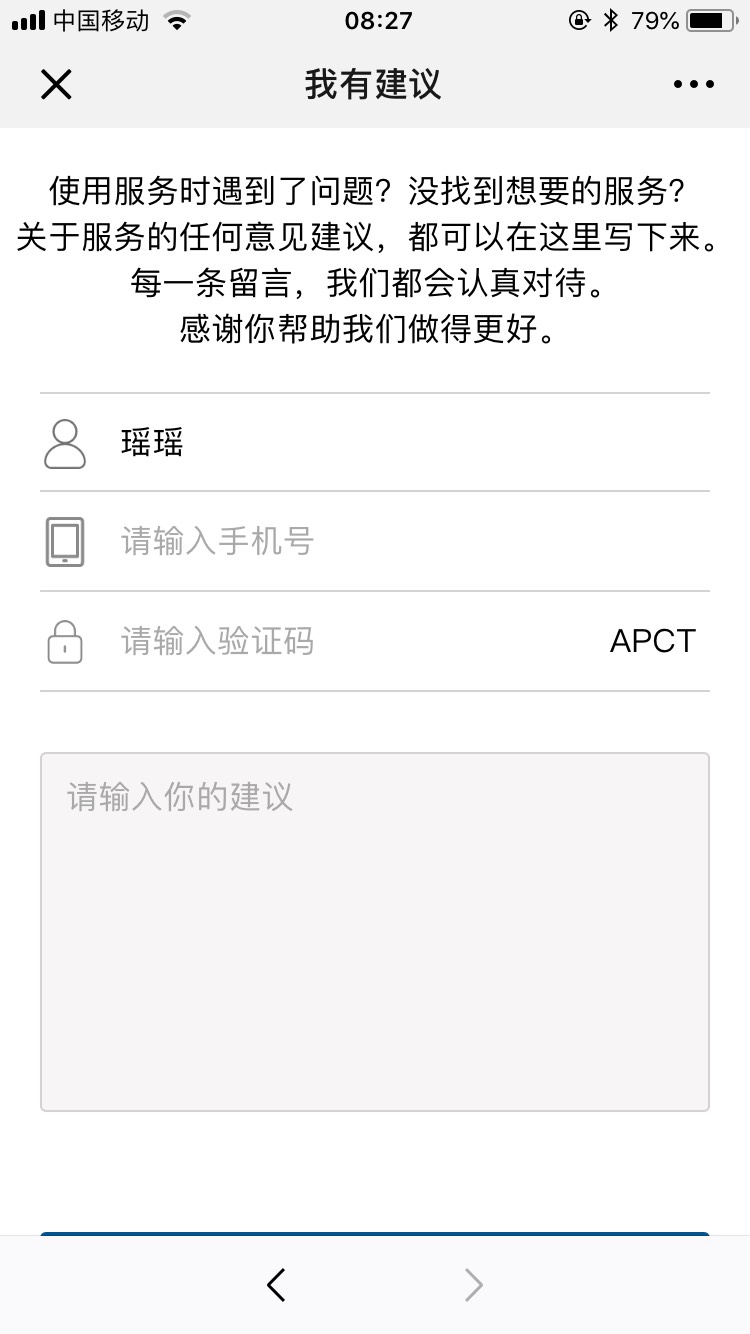Focus the 请输入验证码 verification code field
The width and height of the screenshot is (750, 1334).
coord(340,641)
